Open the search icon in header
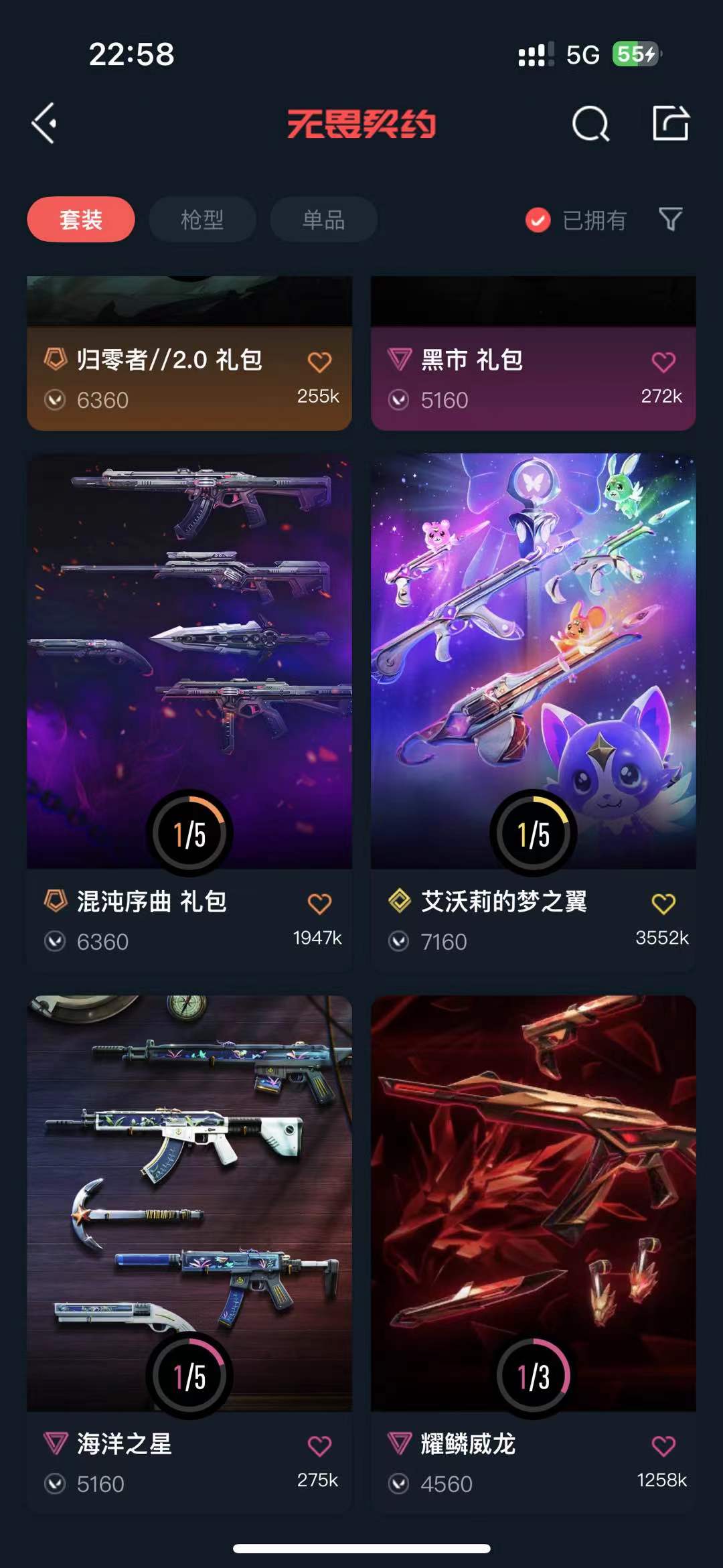 [x=590, y=123]
